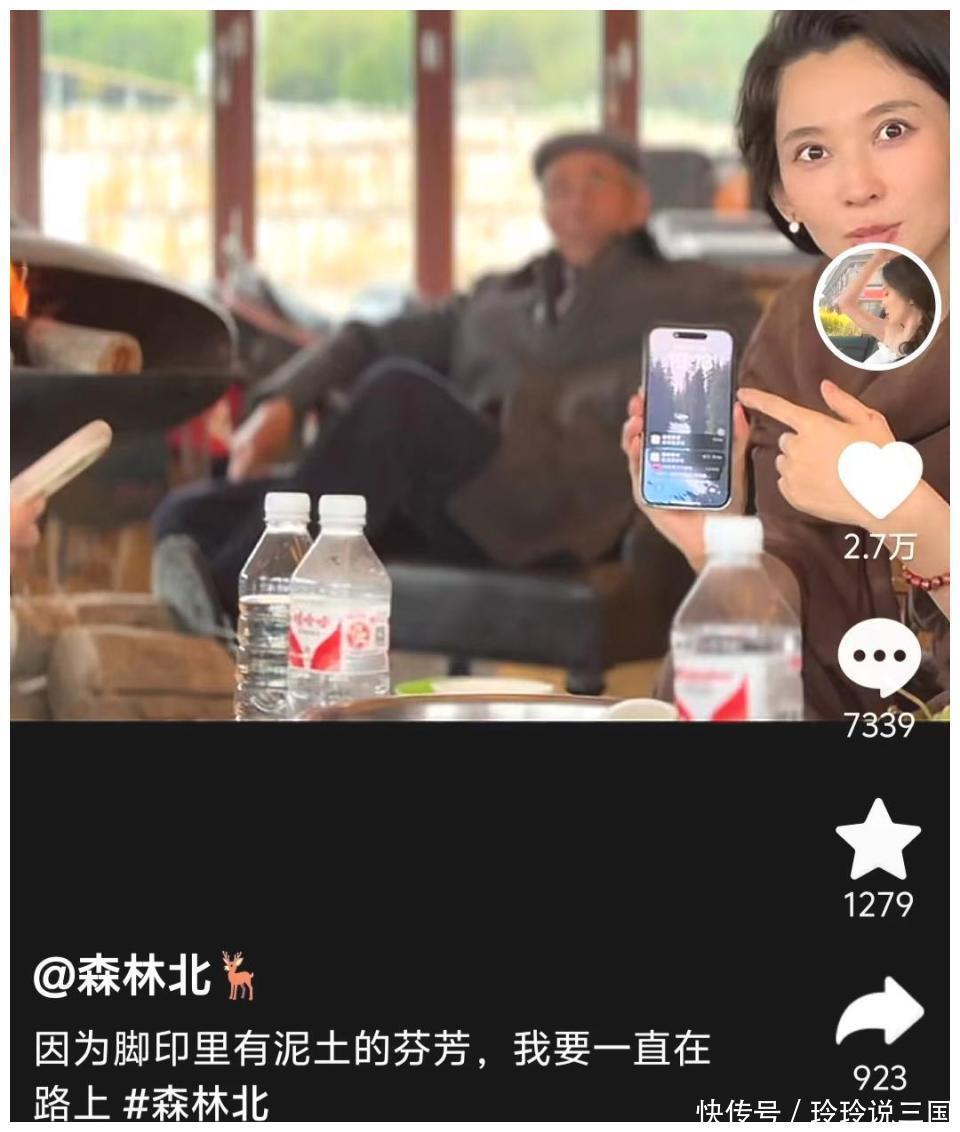960x1132 pixels.
Task: Like this video with the heart
Action: click(x=879, y=480)
